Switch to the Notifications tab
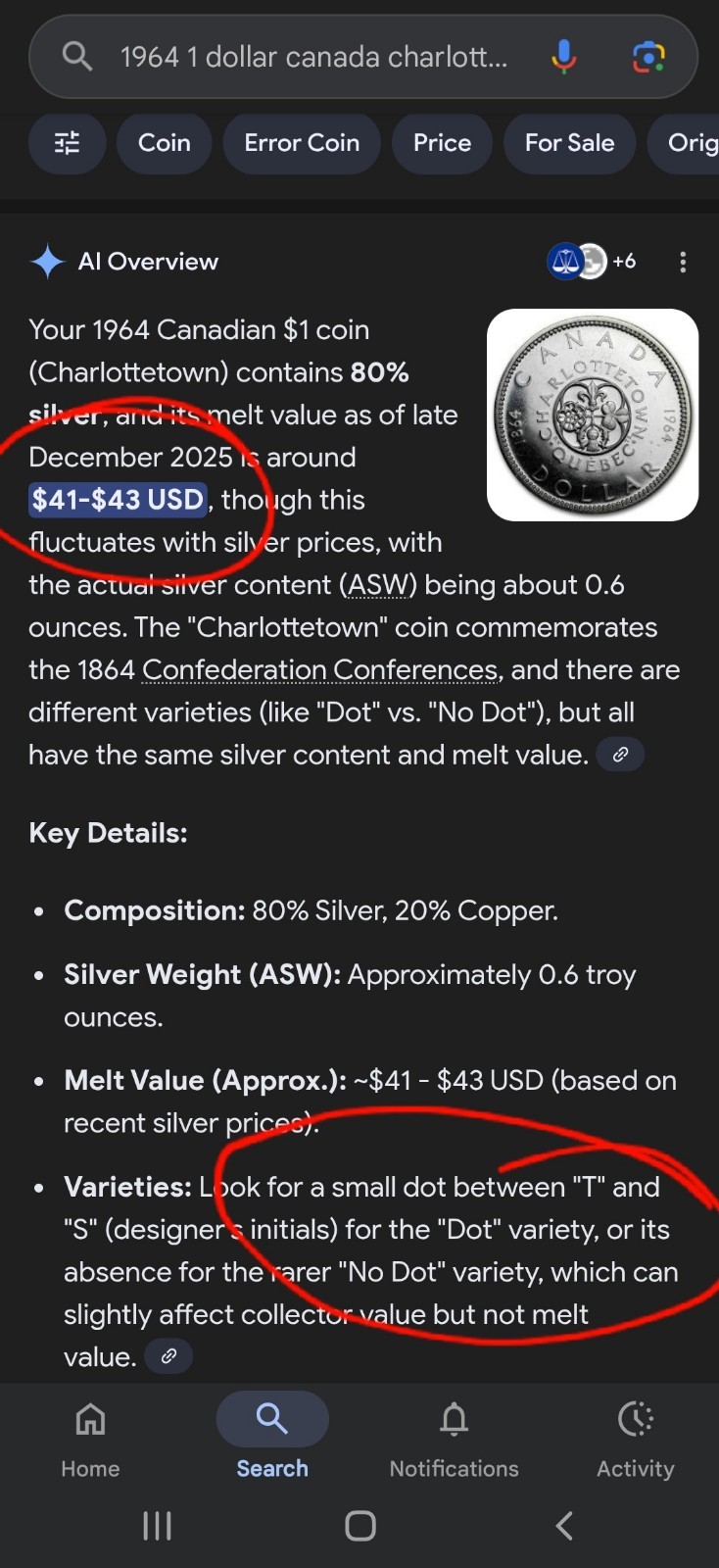Viewport: 719px width, 1568px height. coord(454,1439)
